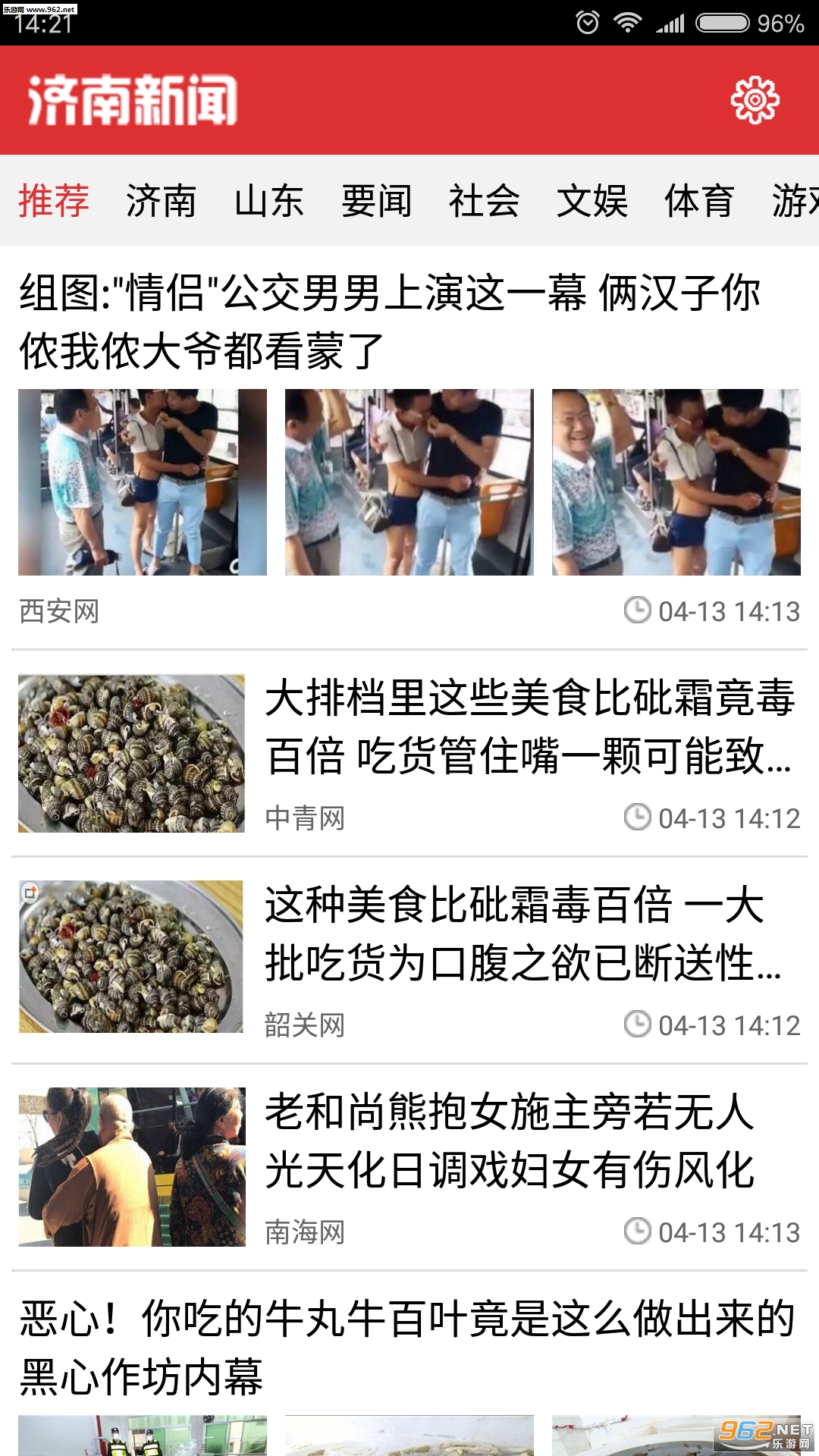Go to the 社会 tab

tap(485, 201)
